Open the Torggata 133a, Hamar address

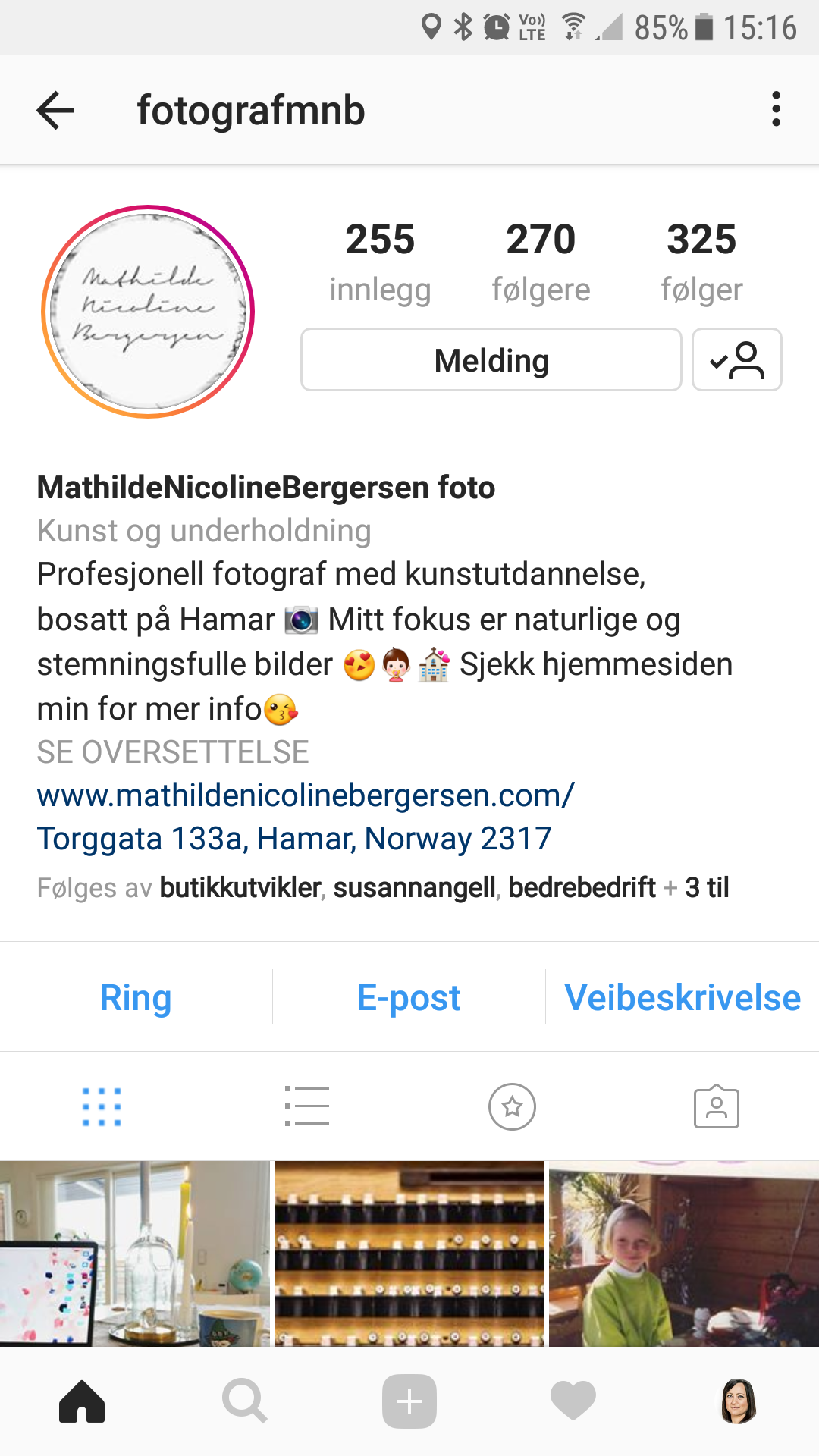294,839
